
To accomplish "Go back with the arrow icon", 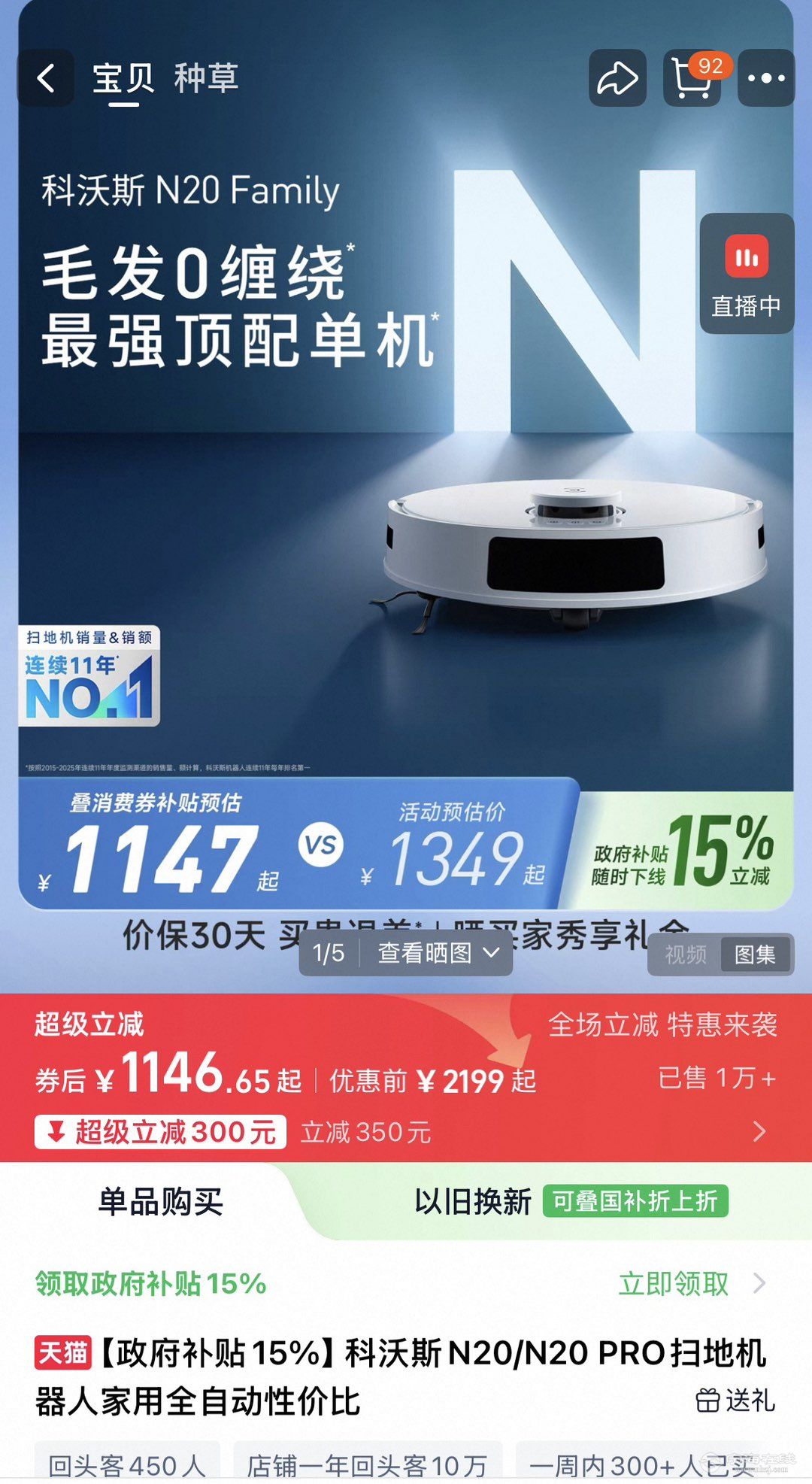I will click(46, 78).
